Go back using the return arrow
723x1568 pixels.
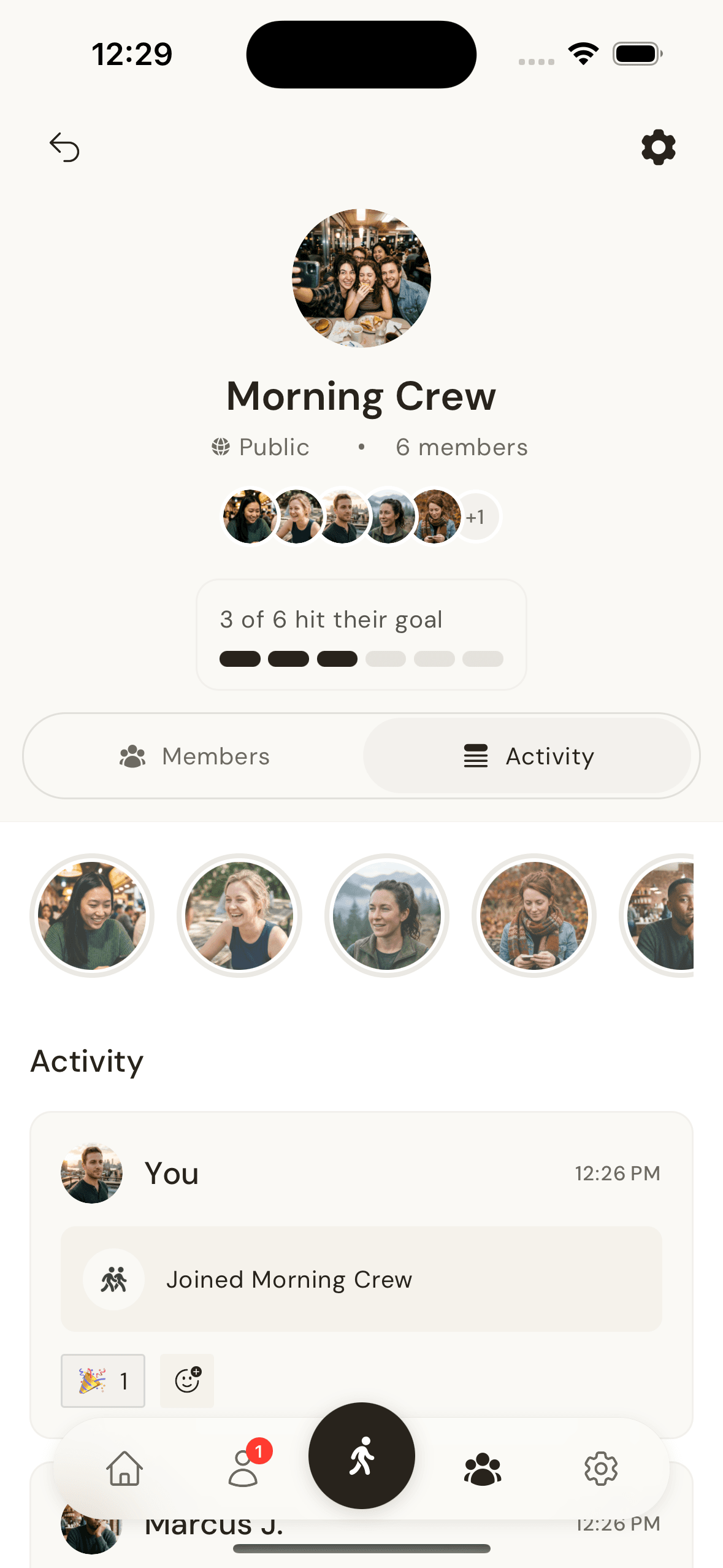[x=64, y=147]
